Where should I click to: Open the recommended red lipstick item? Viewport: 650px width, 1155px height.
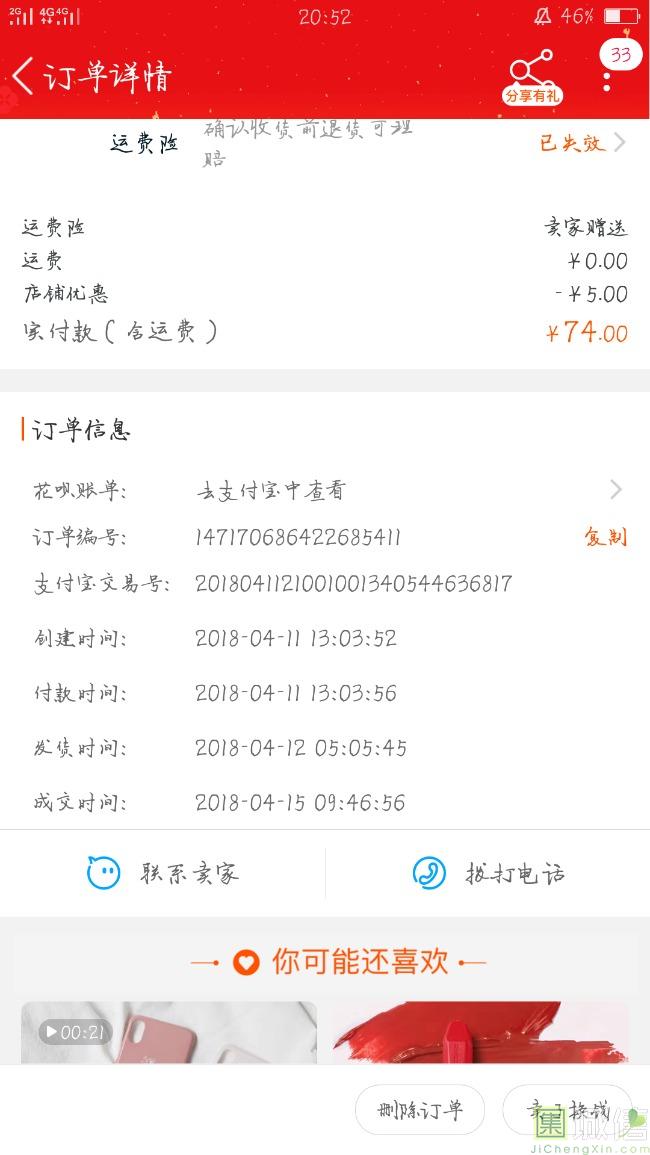(x=480, y=1032)
